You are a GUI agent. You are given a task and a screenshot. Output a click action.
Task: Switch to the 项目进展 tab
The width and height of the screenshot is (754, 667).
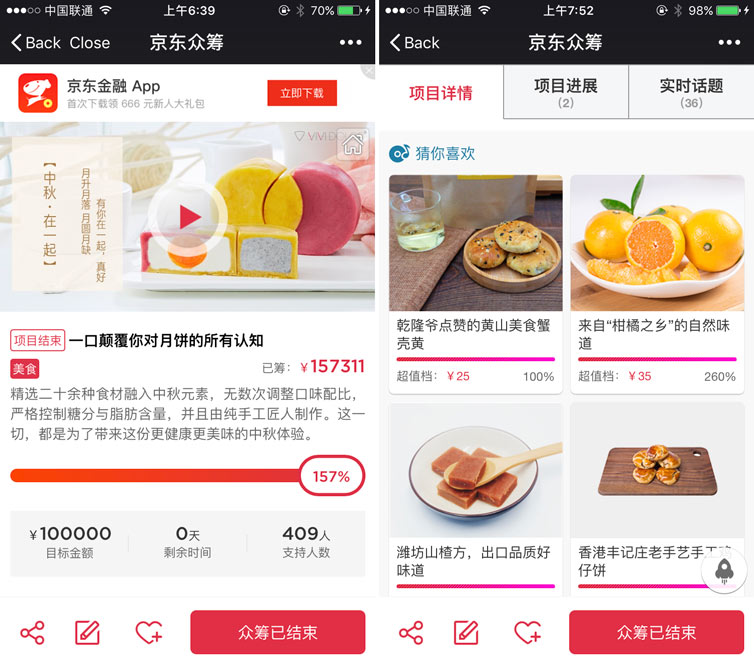[565, 93]
